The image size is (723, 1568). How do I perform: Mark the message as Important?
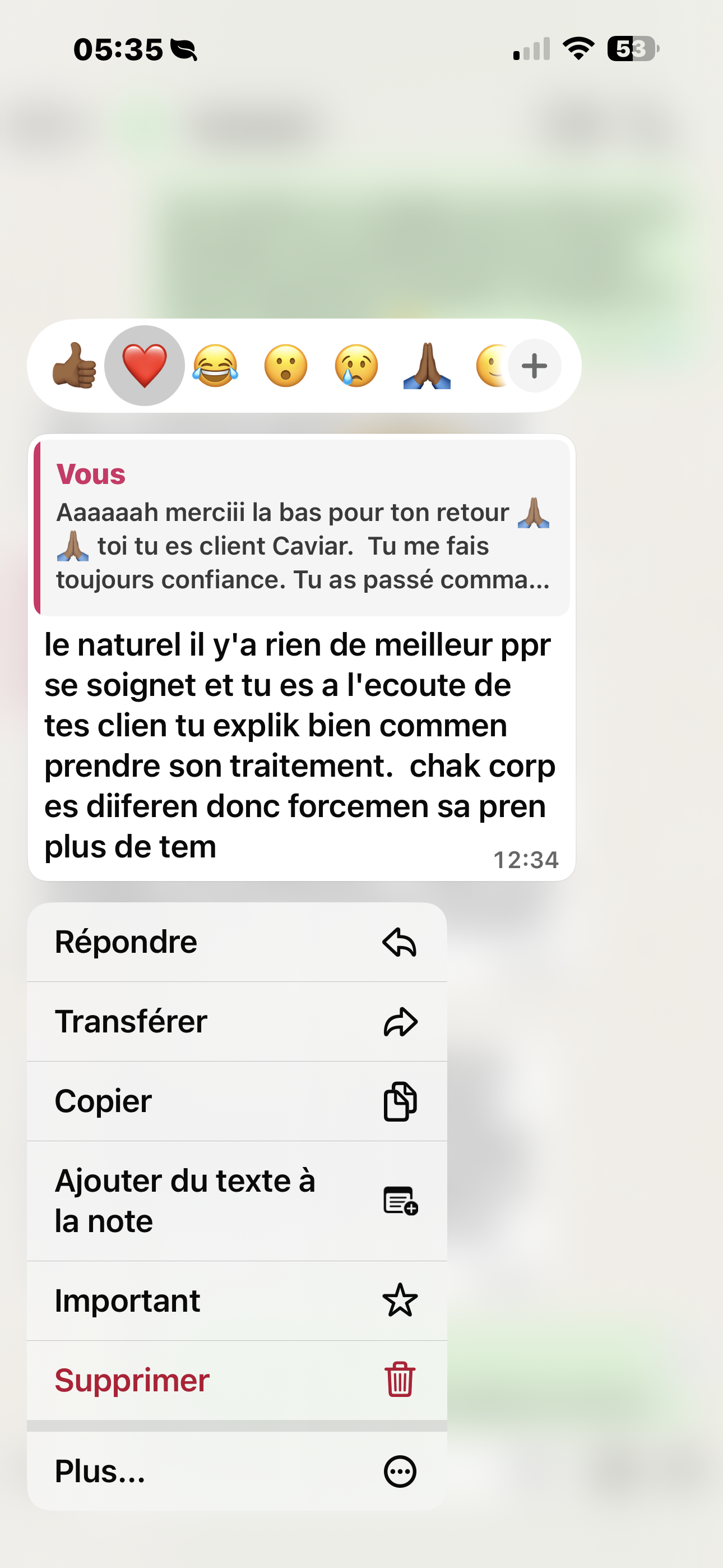pos(237,1301)
